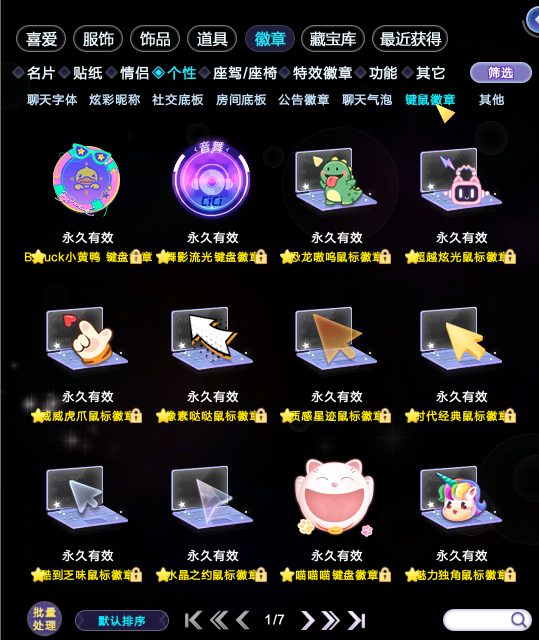
Task: Select the 藏宝库 tab
Action: pyautogui.click(x=333, y=39)
